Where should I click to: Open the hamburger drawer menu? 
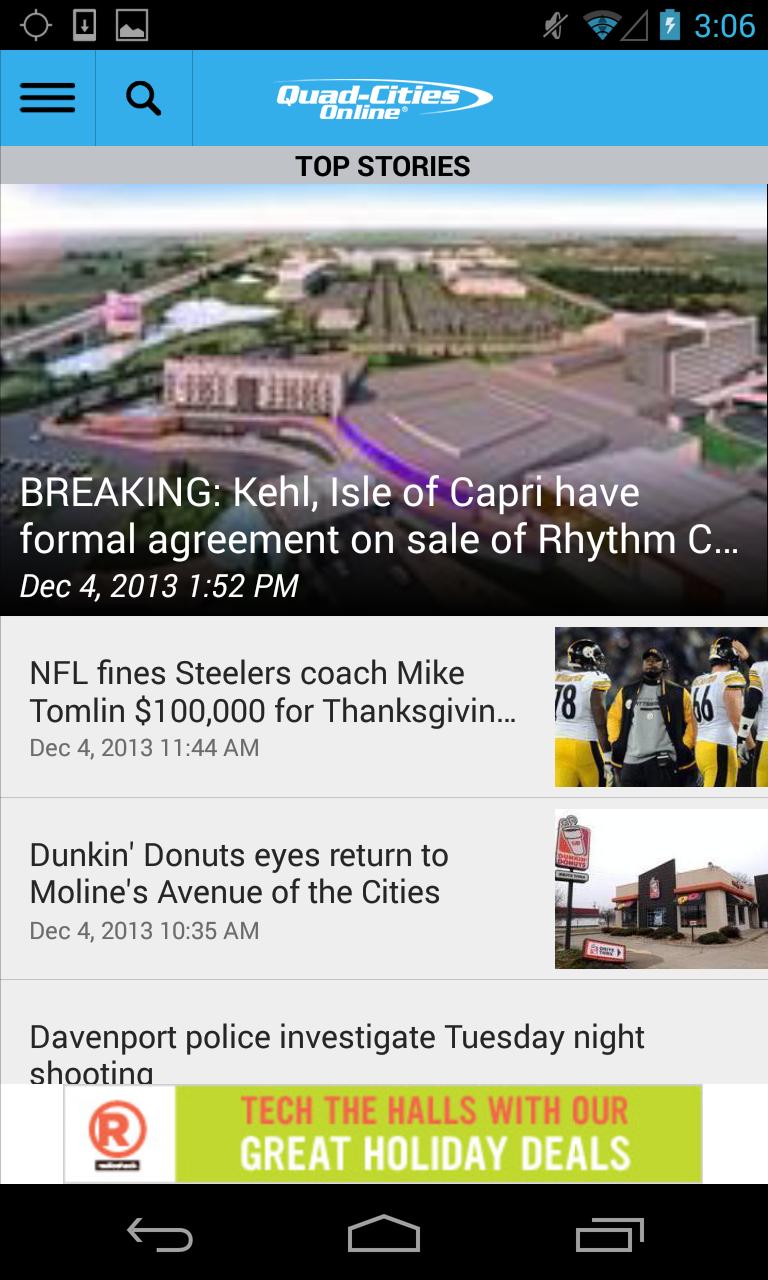coord(47,98)
